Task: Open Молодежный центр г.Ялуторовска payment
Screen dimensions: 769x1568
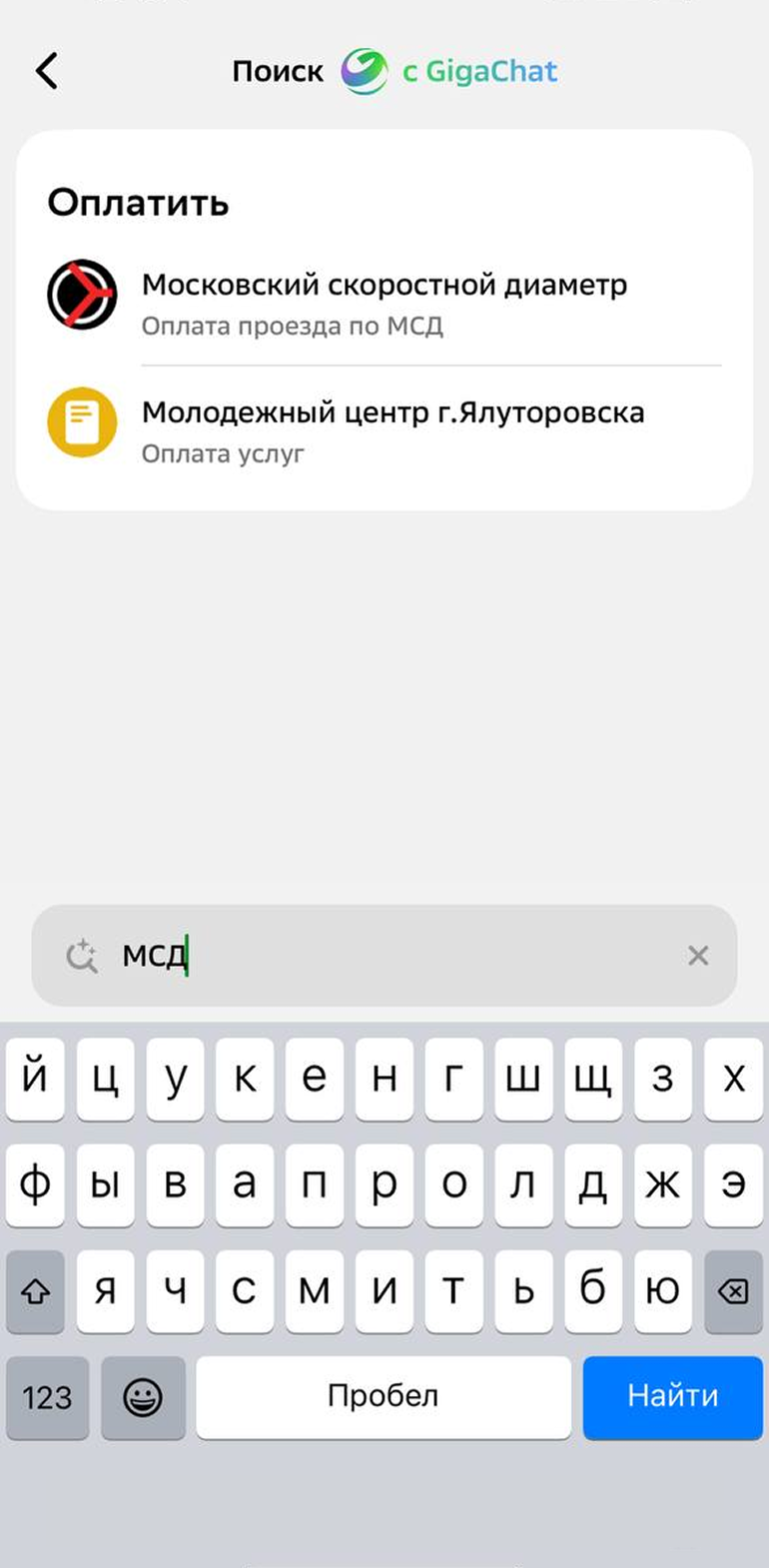Action: point(384,426)
